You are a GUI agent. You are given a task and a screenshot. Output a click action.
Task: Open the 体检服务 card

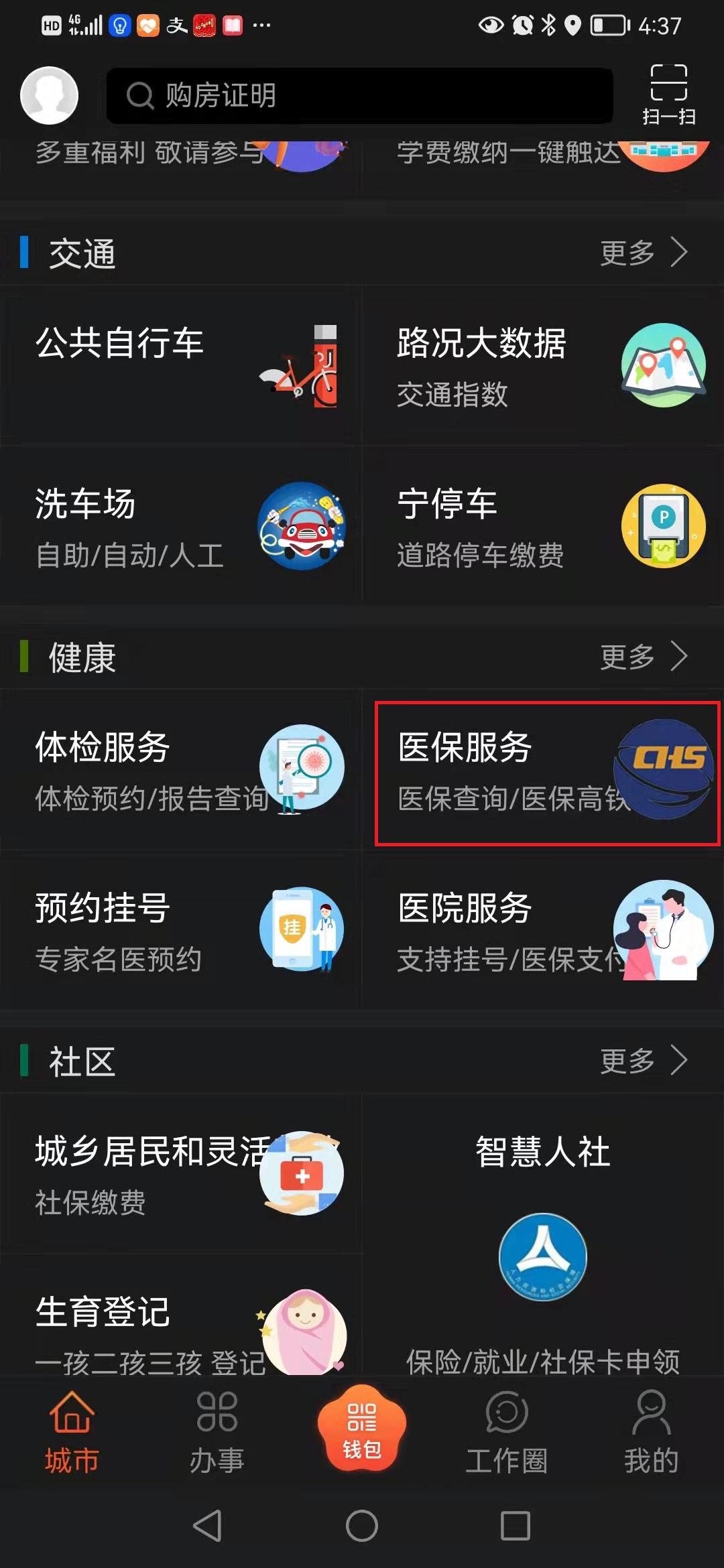coord(181,771)
